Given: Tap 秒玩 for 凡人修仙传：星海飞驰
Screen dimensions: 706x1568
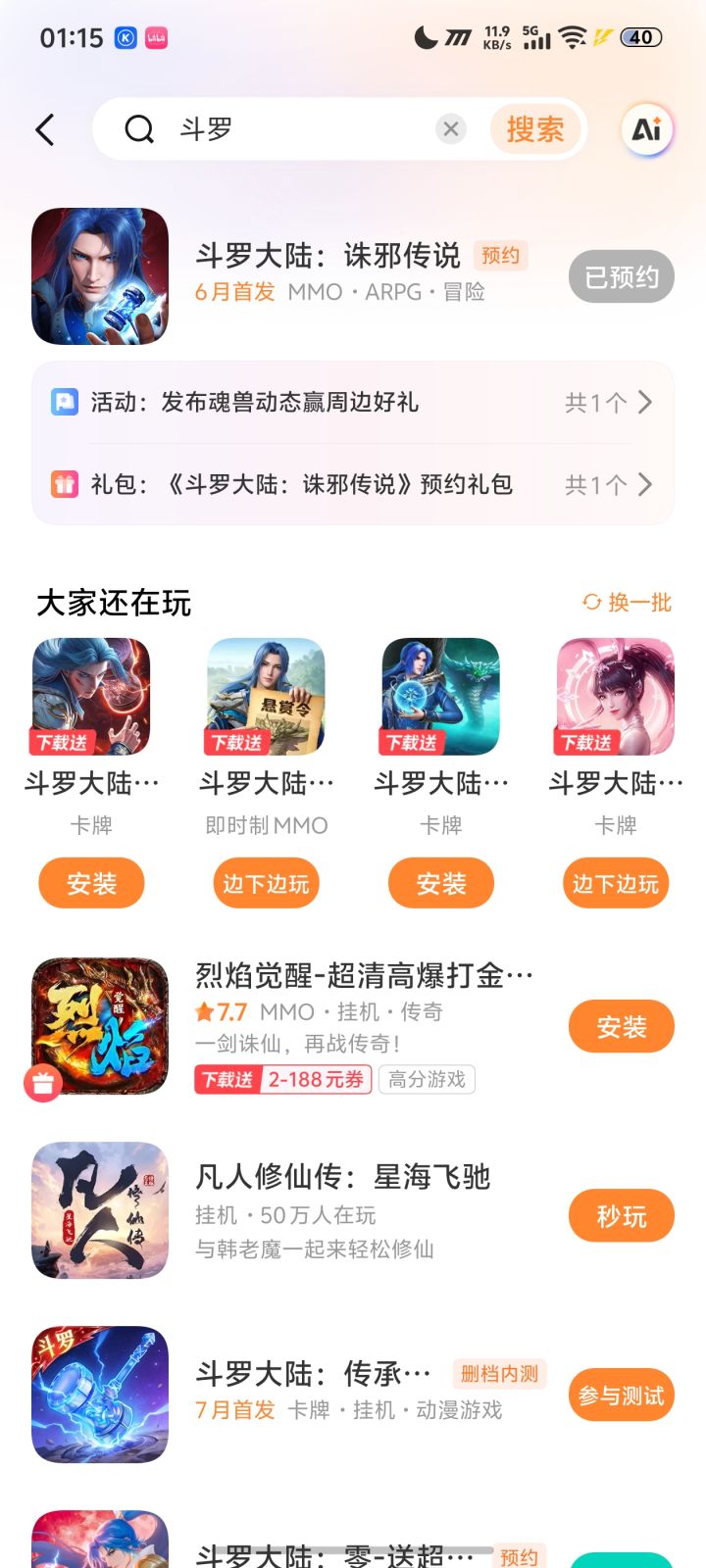Looking at the screenshot, I should [621, 1216].
